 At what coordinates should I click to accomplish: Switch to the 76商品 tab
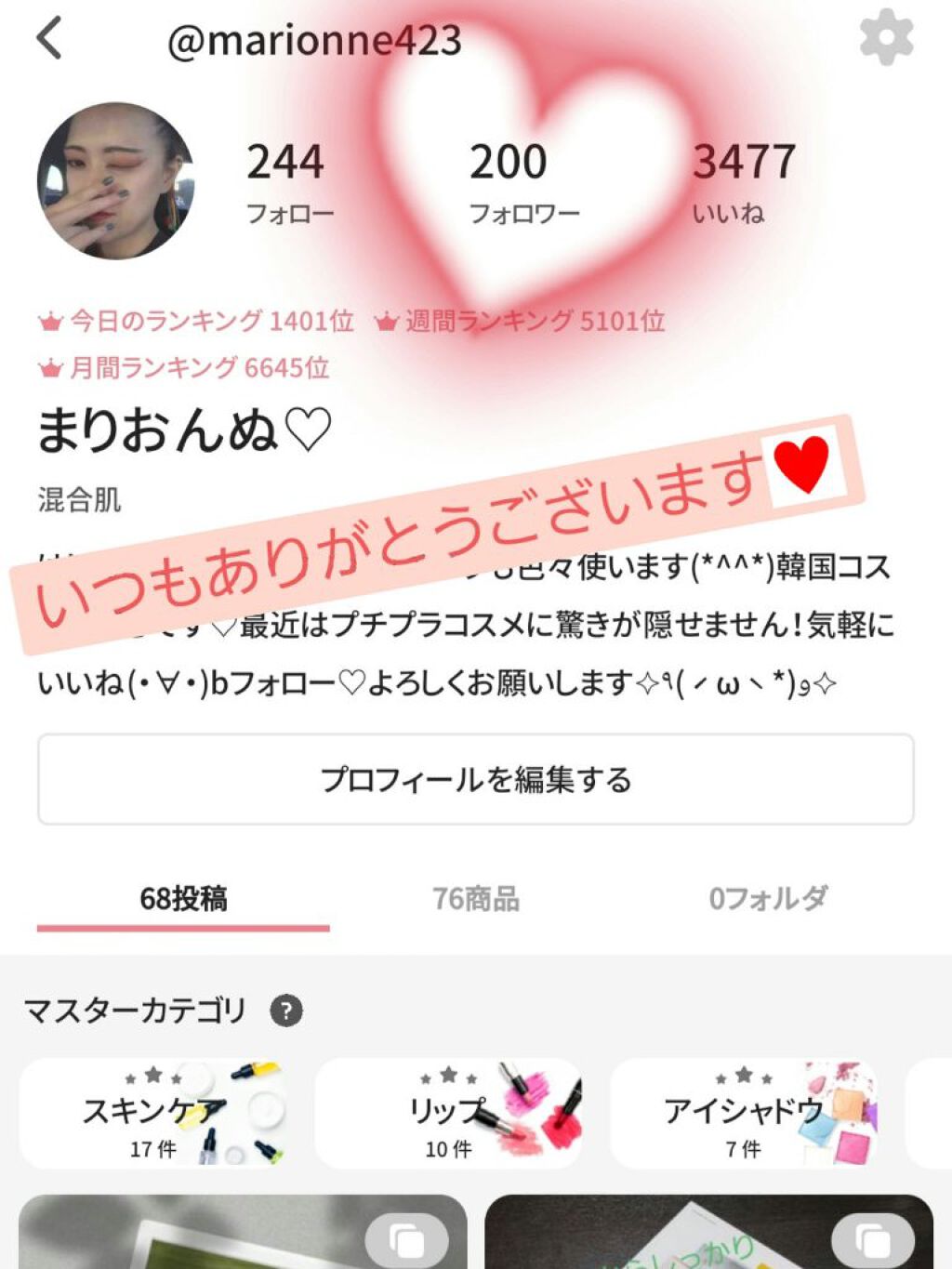(x=476, y=898)
